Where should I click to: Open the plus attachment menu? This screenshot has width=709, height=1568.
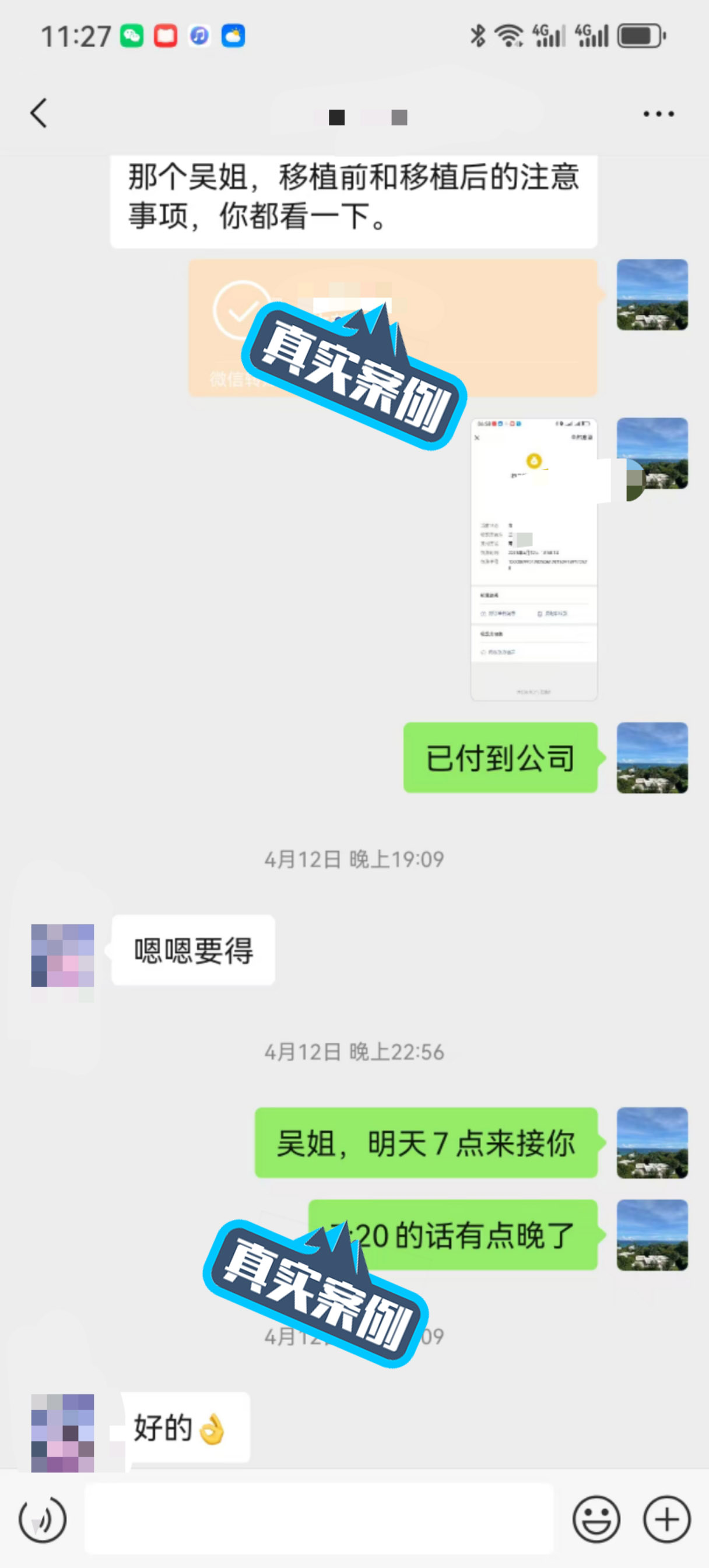666,1519
